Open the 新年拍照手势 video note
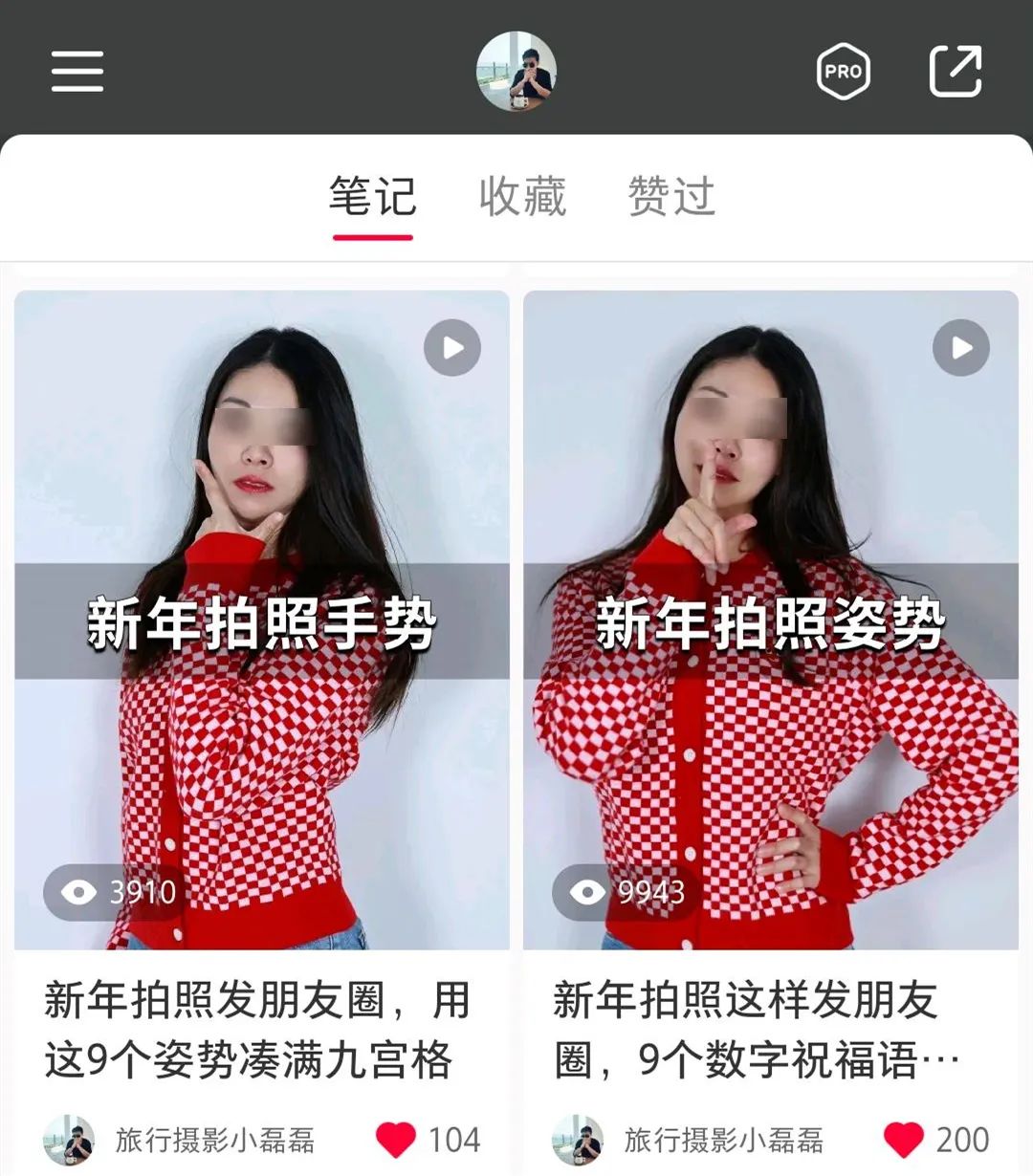The image size is (1033, 1176). [261, 620]
